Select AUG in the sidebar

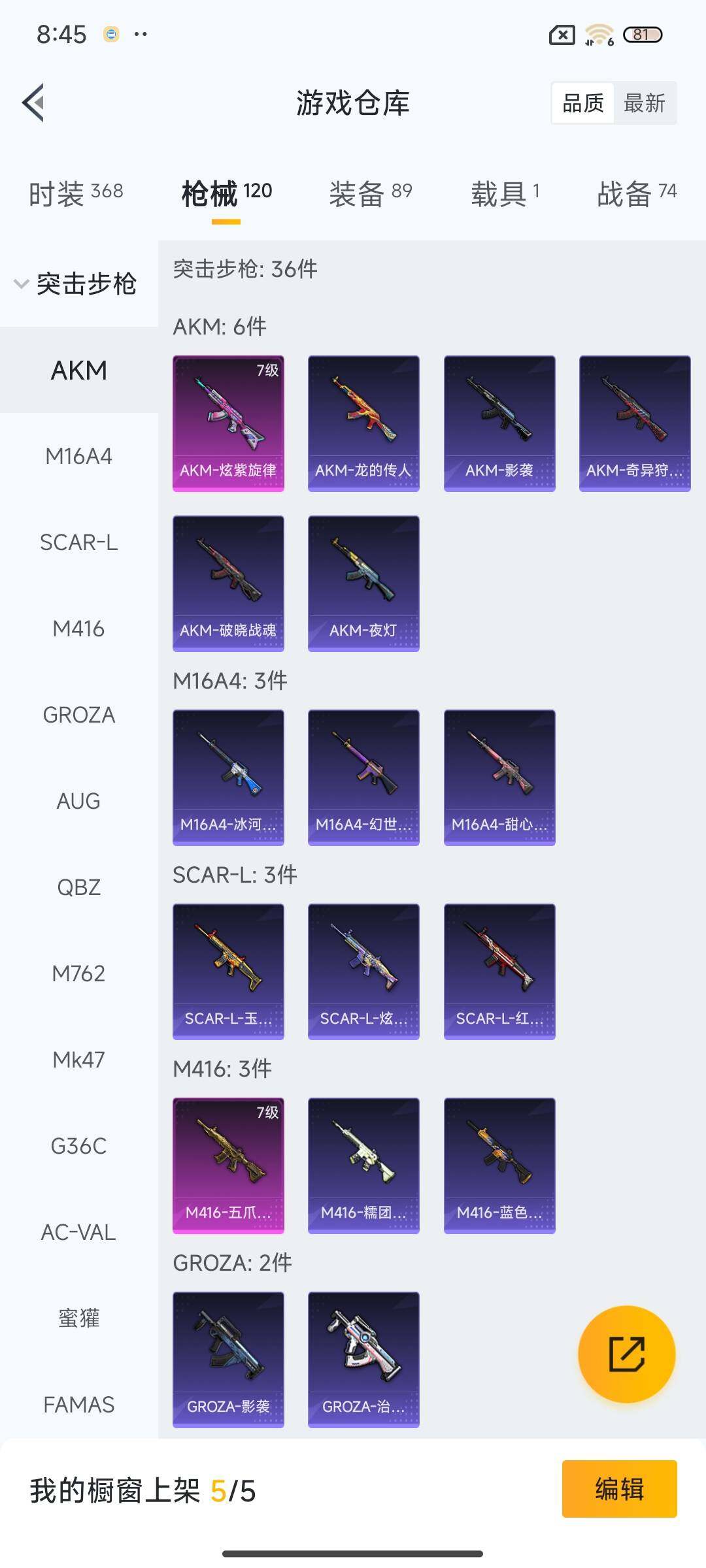tap(78, 801)
